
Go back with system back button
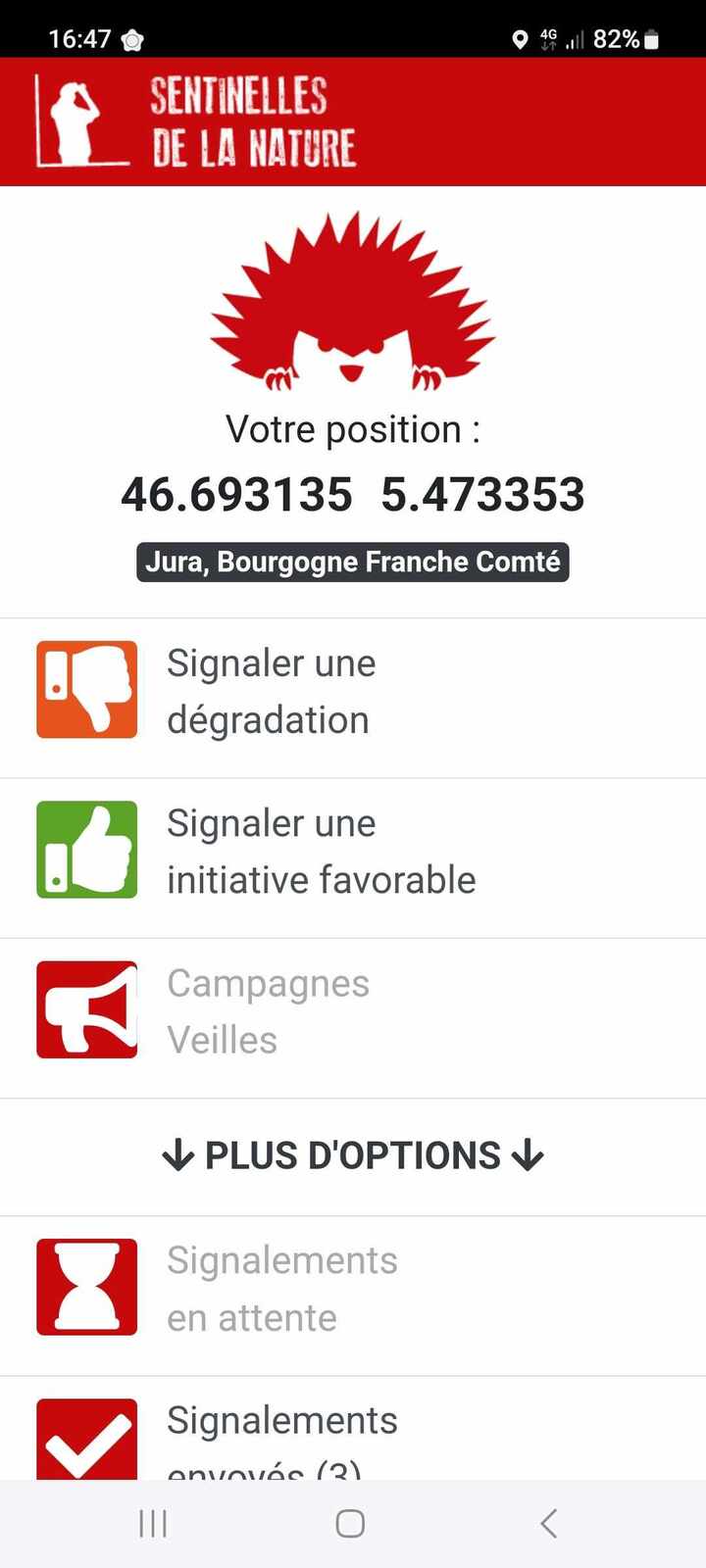pyautogui.click(x=549, y=1523)
